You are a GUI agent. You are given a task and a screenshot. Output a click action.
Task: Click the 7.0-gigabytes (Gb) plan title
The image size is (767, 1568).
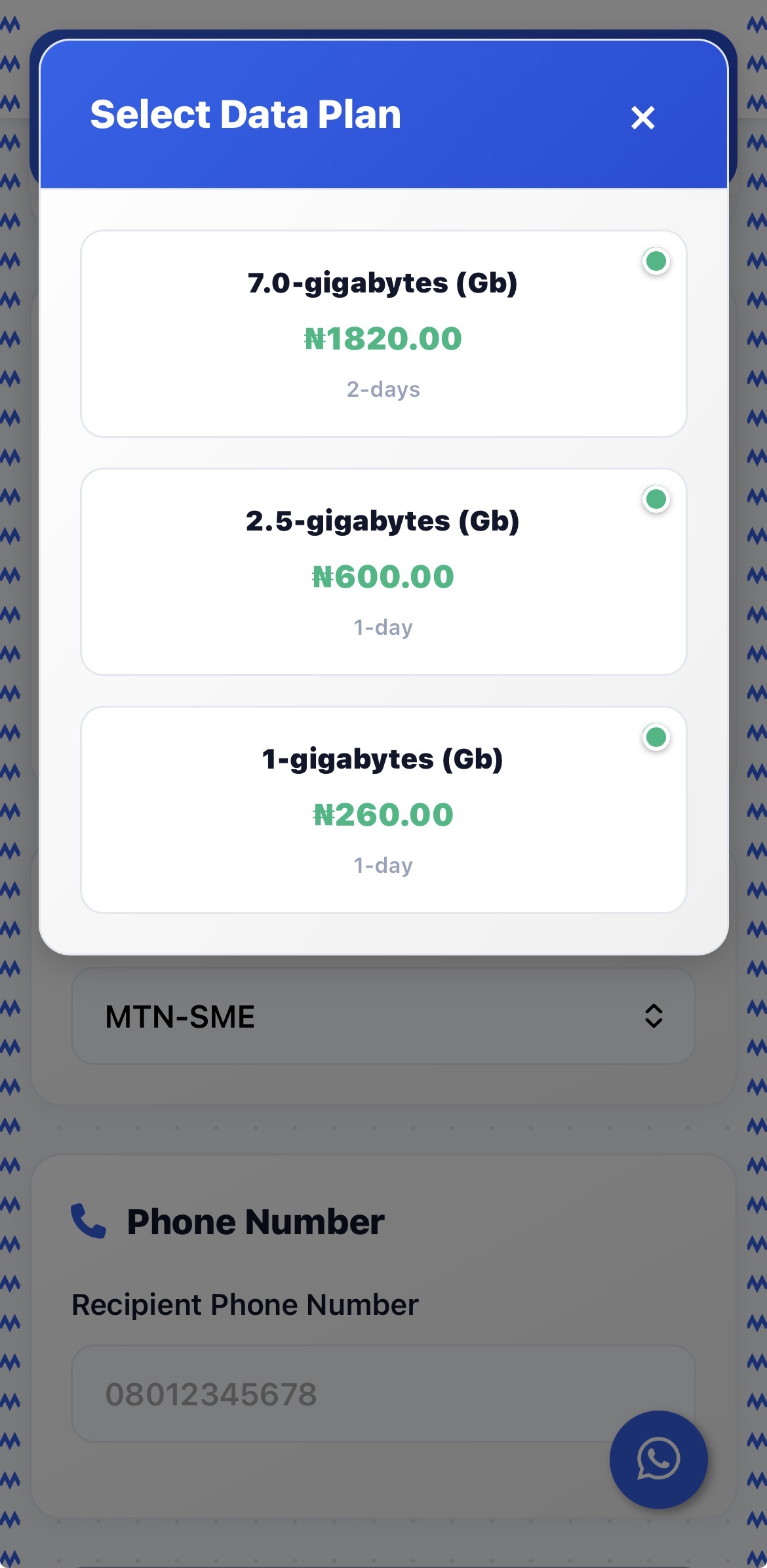coord(382,284)
